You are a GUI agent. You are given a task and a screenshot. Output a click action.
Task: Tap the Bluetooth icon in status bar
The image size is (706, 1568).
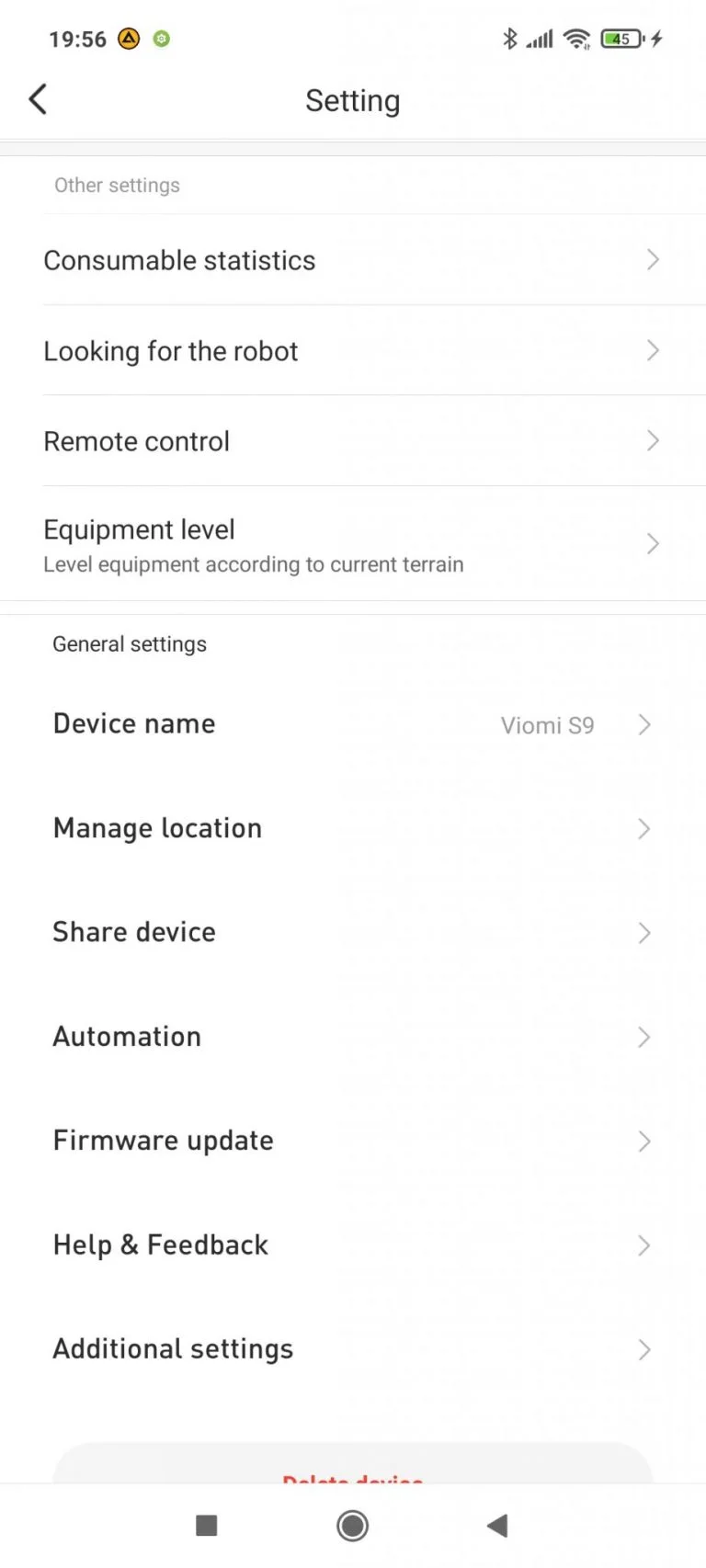click(x=508, y=39)
